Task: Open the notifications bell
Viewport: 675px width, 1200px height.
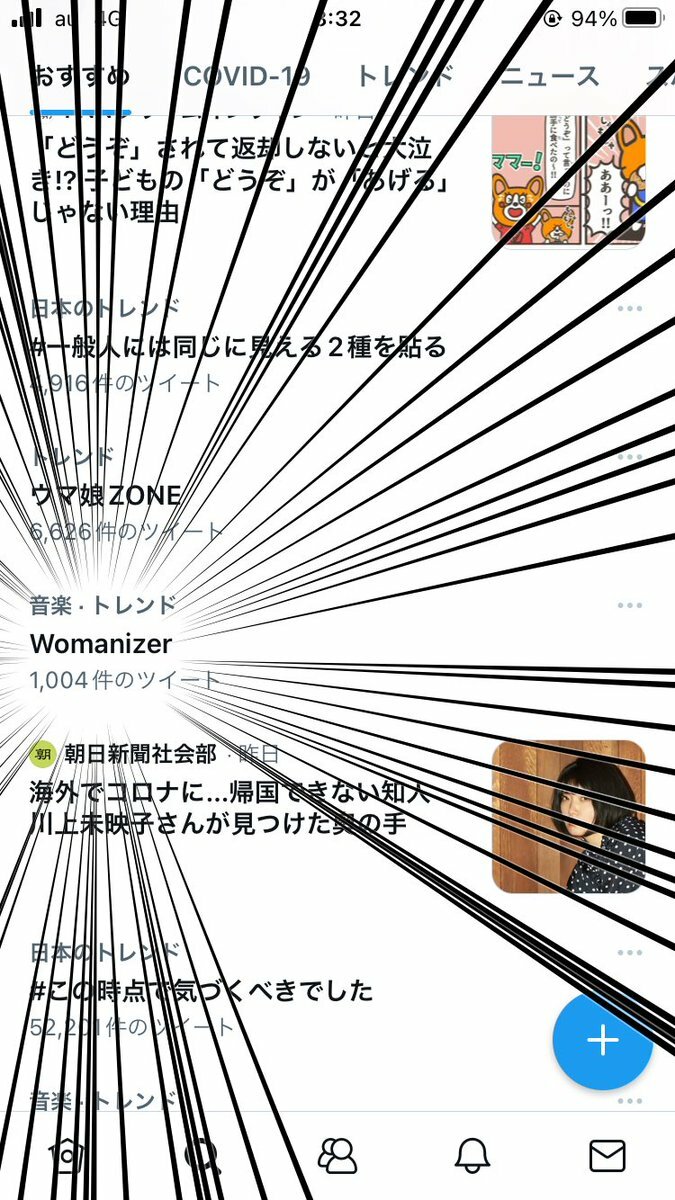Action: pyautogui.click(x=472, y=1156)
